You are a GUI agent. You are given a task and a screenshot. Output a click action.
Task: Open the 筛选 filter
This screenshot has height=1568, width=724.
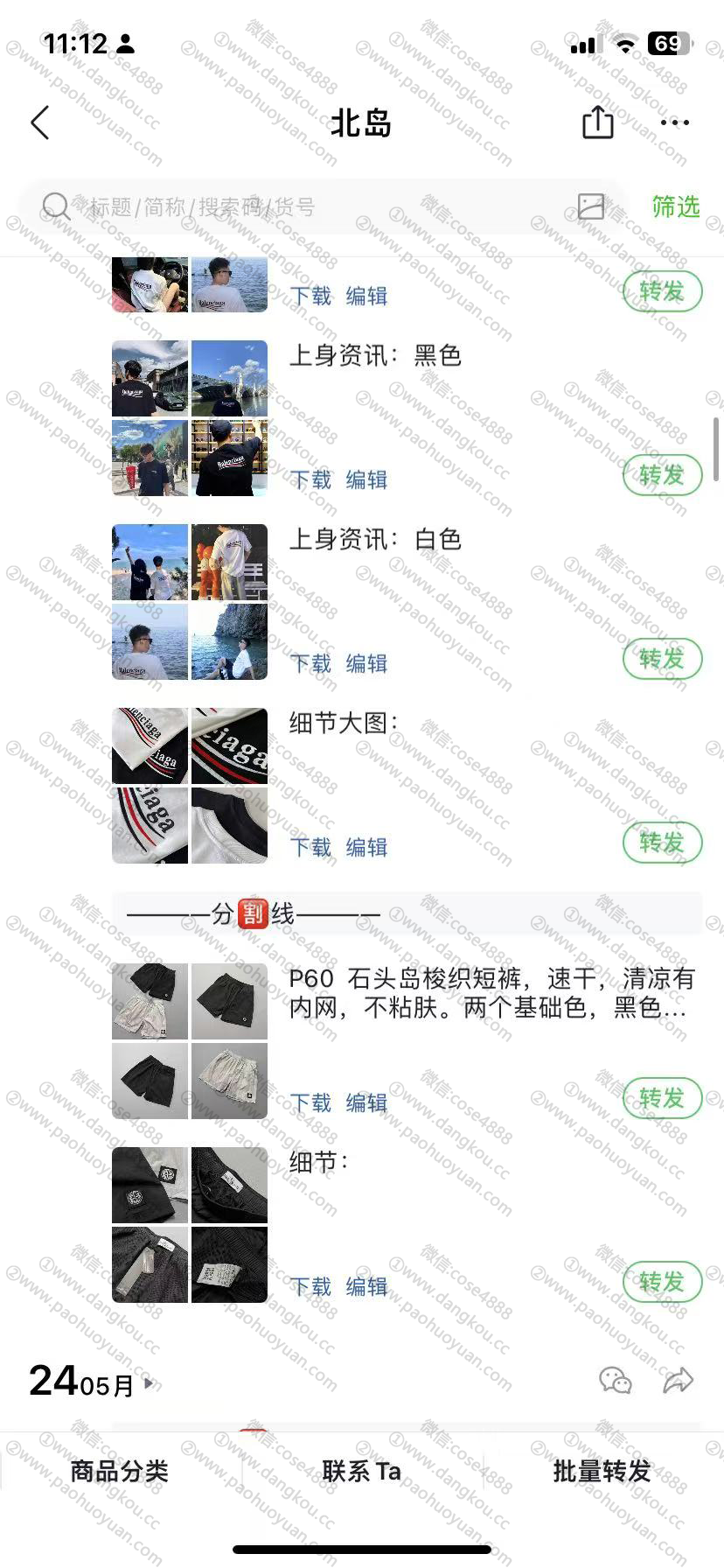[675, 207]
